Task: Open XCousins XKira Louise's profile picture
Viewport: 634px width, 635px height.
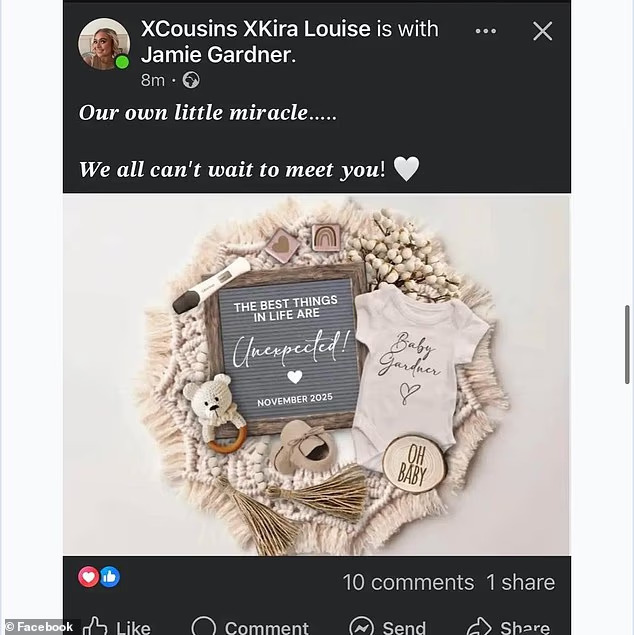Action: (104, 44)
